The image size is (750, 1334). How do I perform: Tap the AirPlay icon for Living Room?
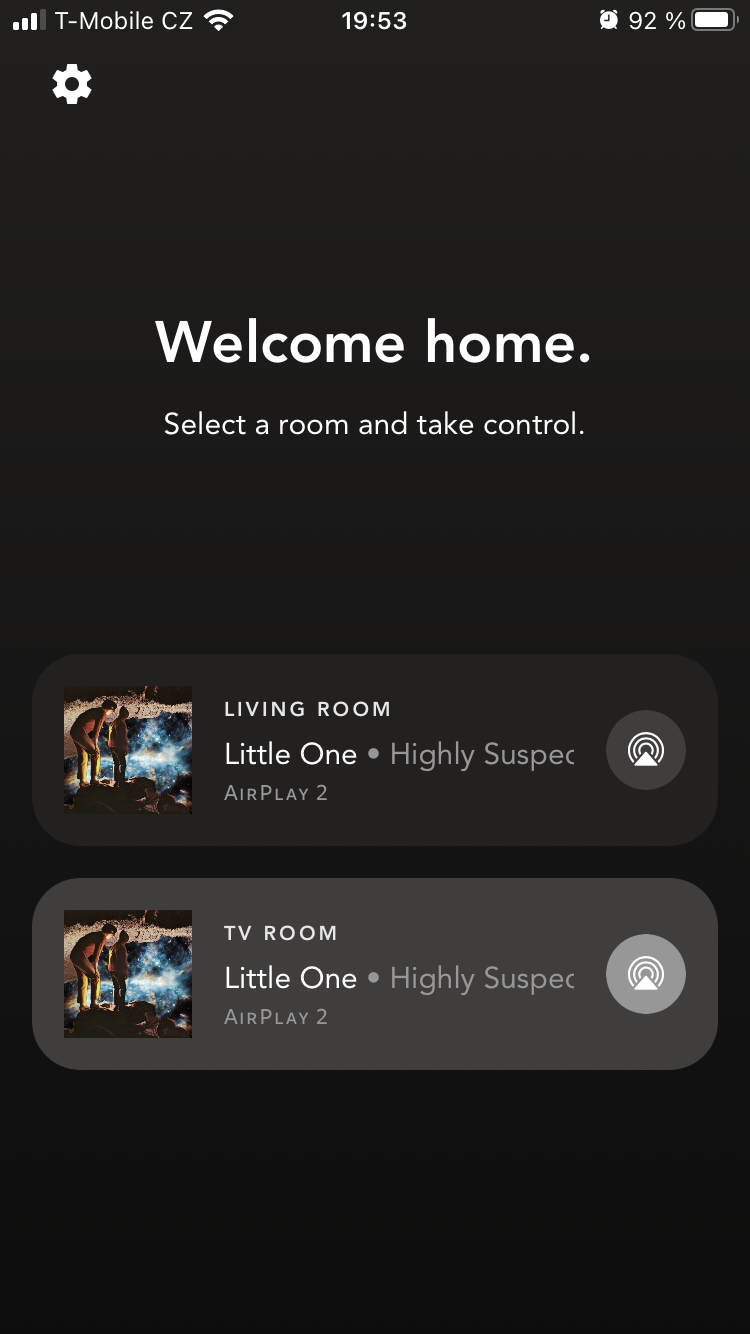pyautogui.click(x=646, y=750)
